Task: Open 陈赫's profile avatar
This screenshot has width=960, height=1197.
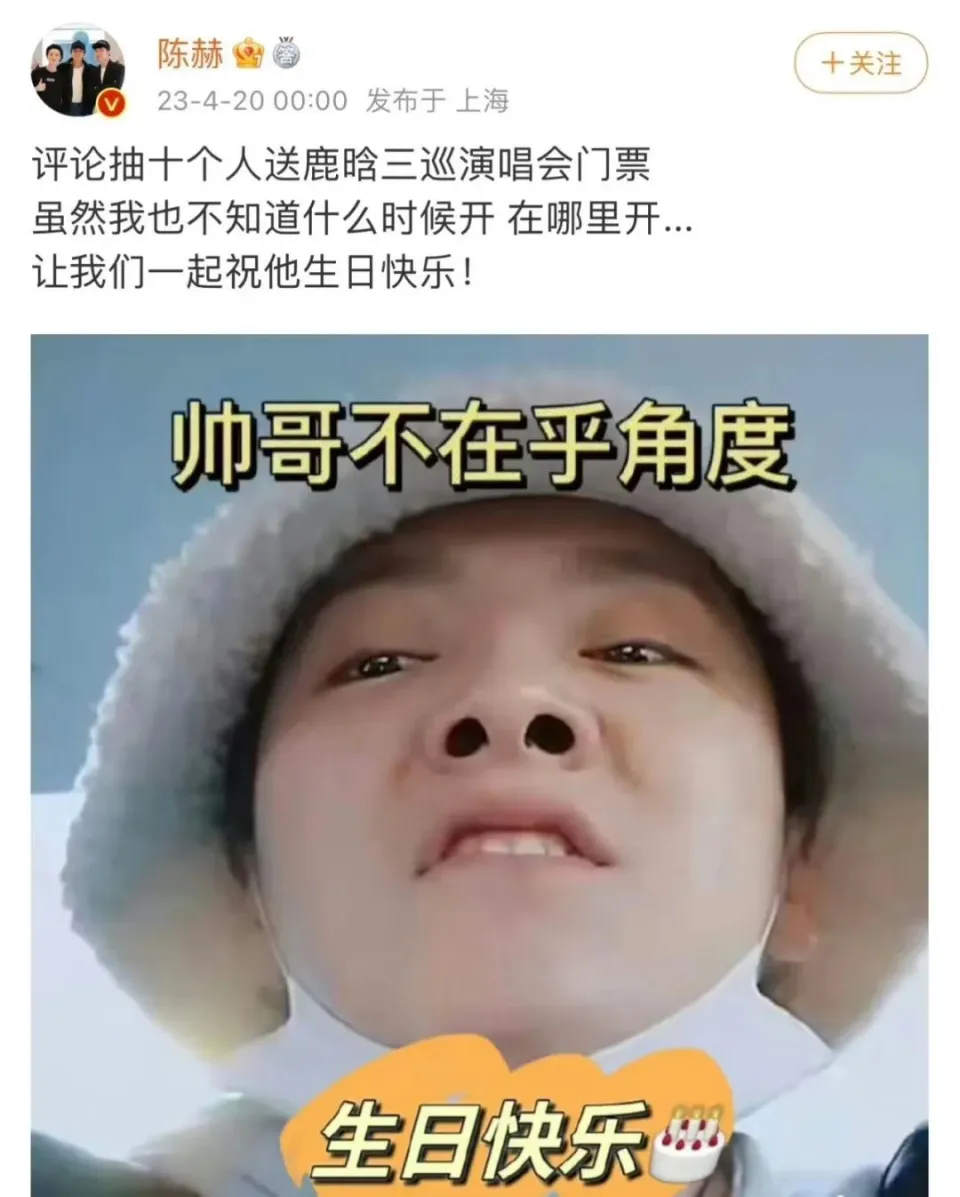Action: point(77,70)
